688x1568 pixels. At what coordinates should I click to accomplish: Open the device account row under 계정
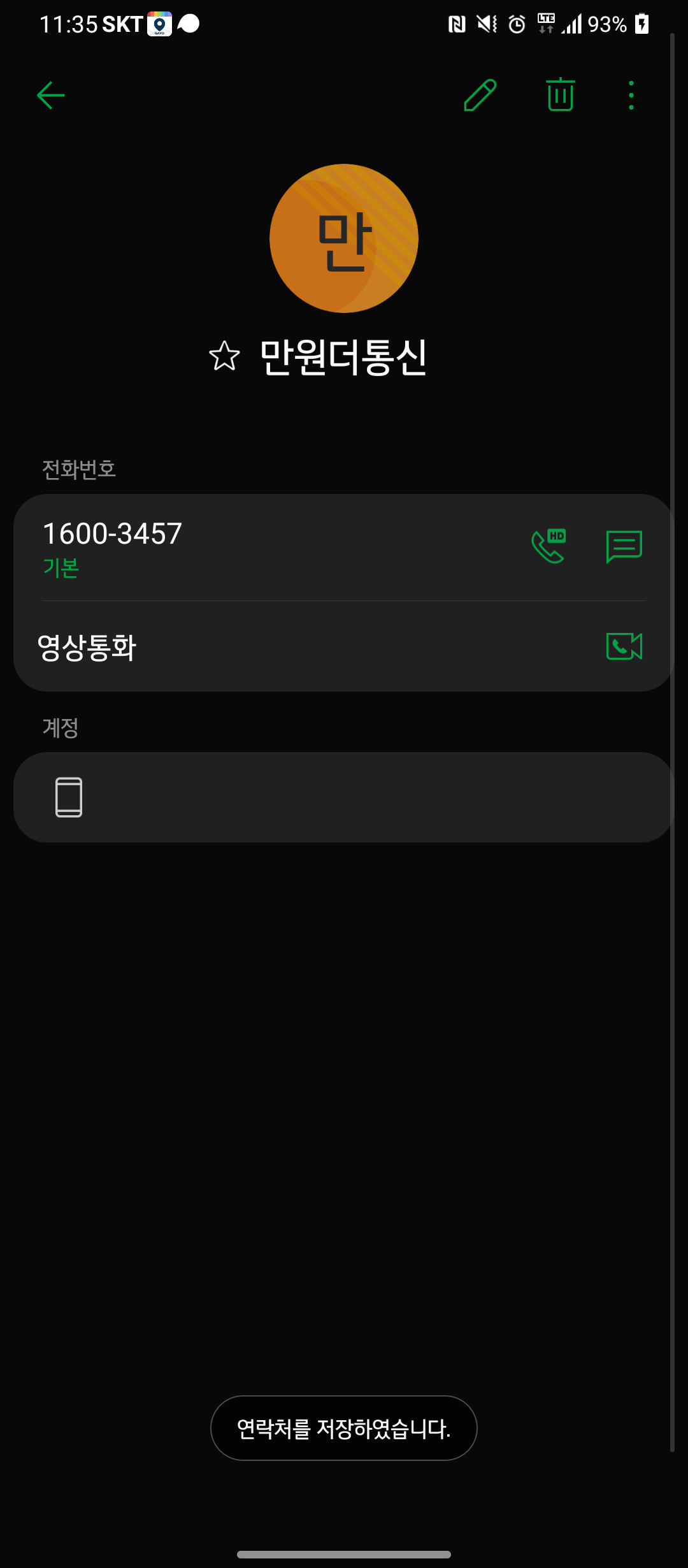coord(344,797)
